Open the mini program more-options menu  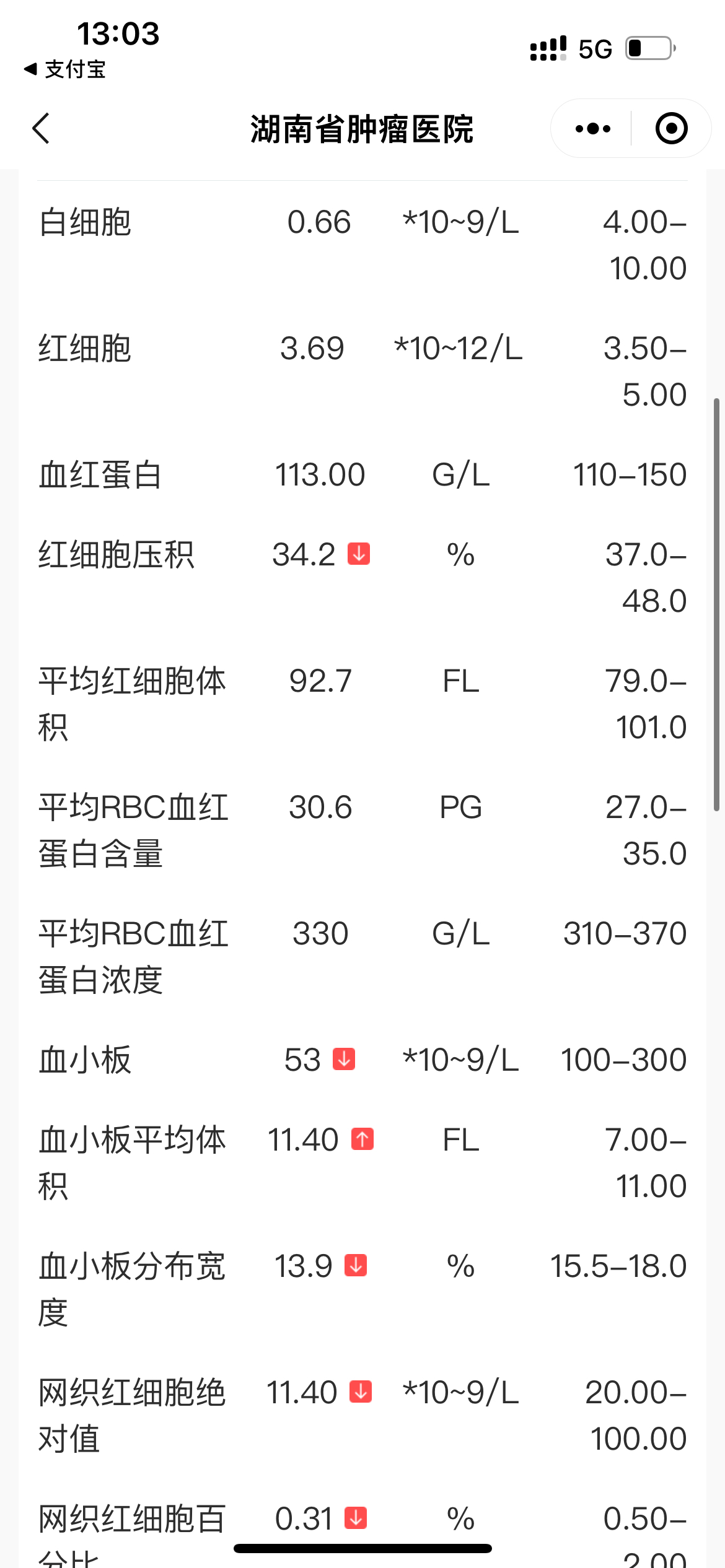[592, 129]
